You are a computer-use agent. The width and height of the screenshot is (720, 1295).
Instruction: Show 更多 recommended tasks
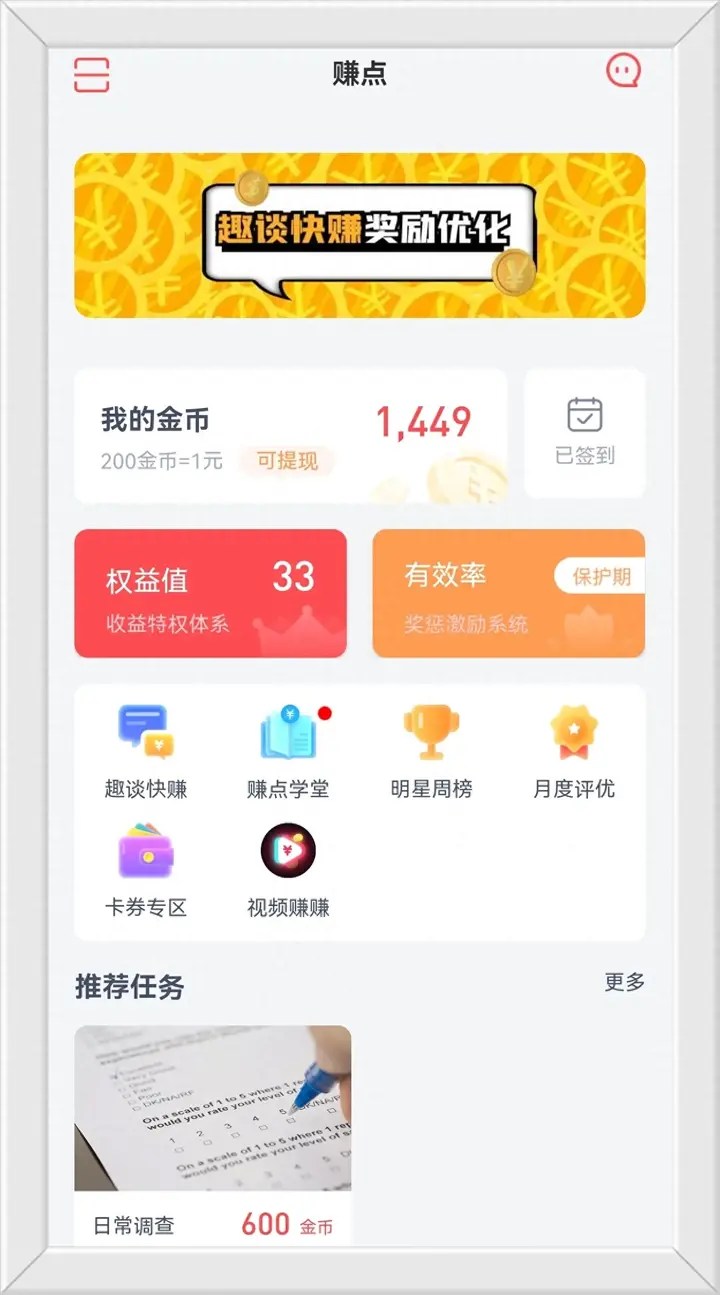coord(624,982)
